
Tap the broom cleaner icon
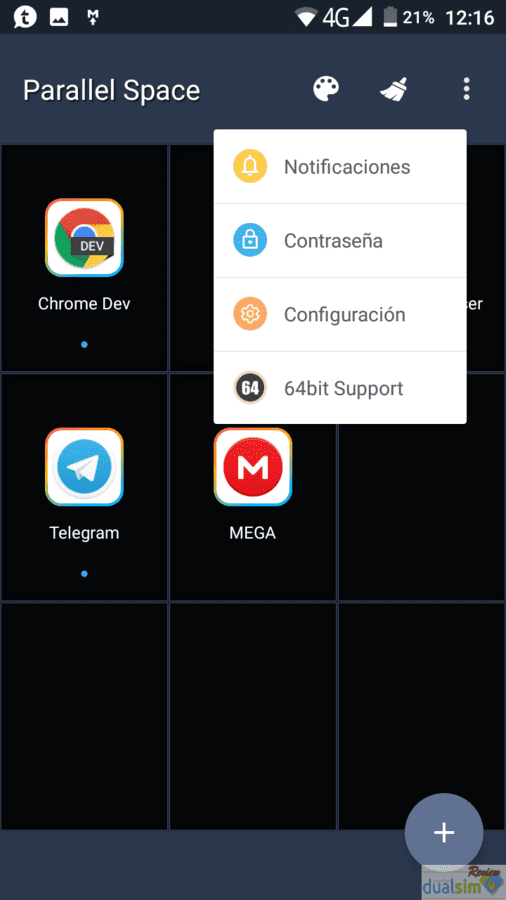[x=394, y=90]
